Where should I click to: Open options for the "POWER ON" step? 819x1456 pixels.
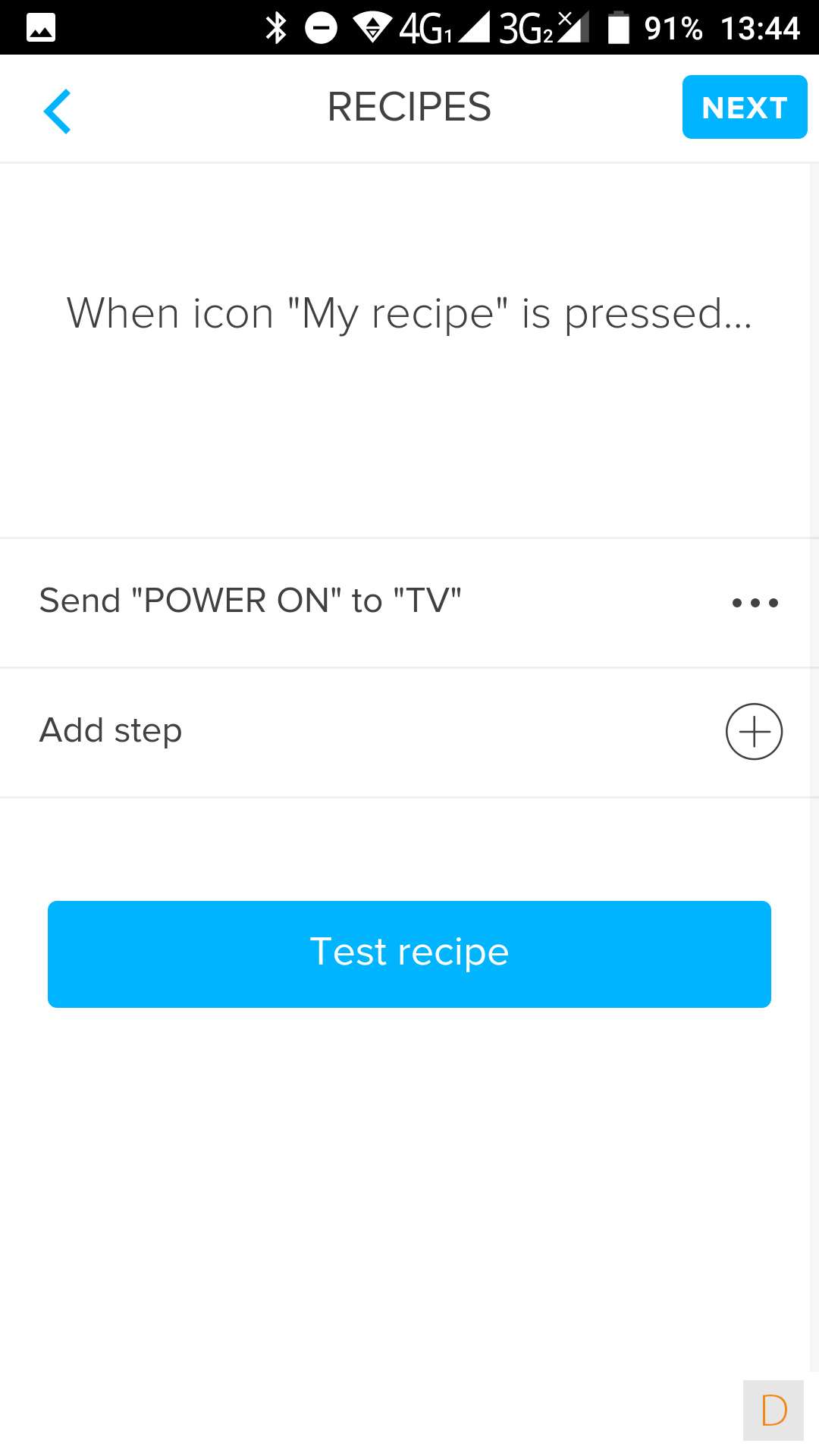point(755,603)
